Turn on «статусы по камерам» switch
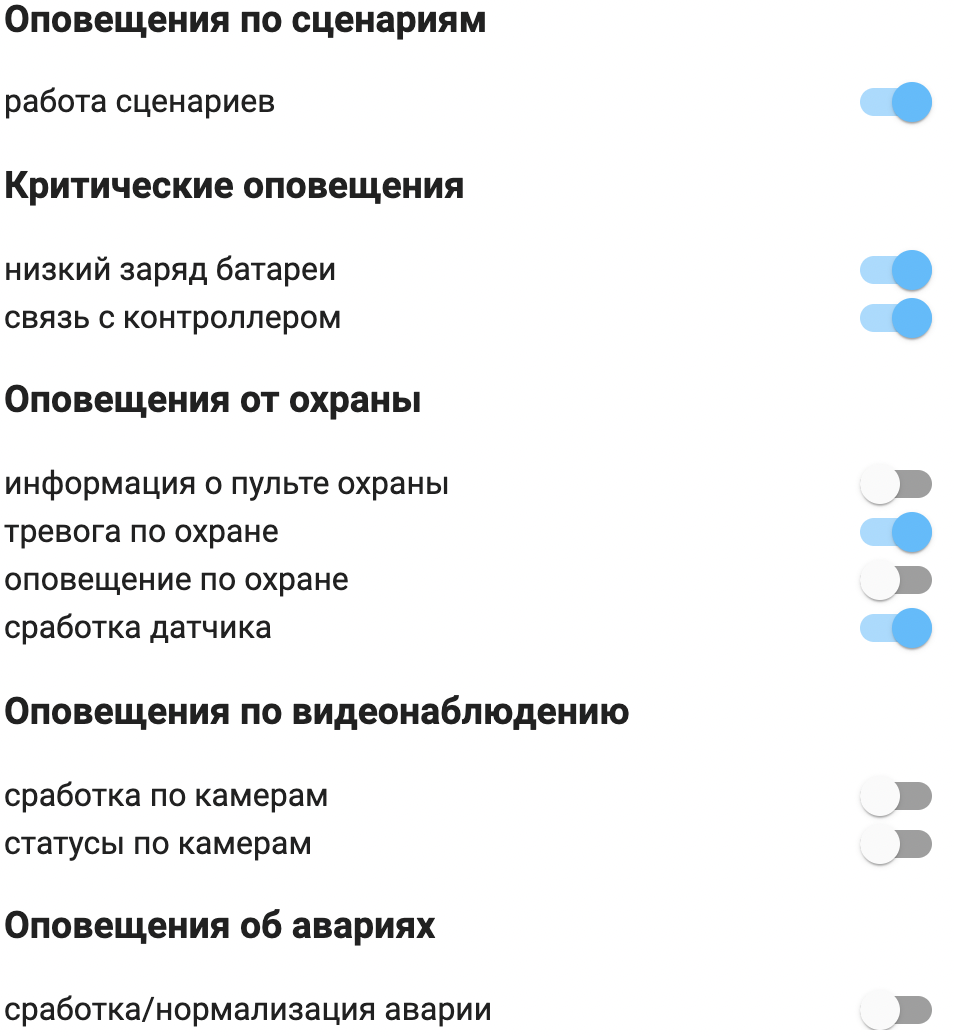This screenshot has width=954, height=1036. (x=896, y=845)
